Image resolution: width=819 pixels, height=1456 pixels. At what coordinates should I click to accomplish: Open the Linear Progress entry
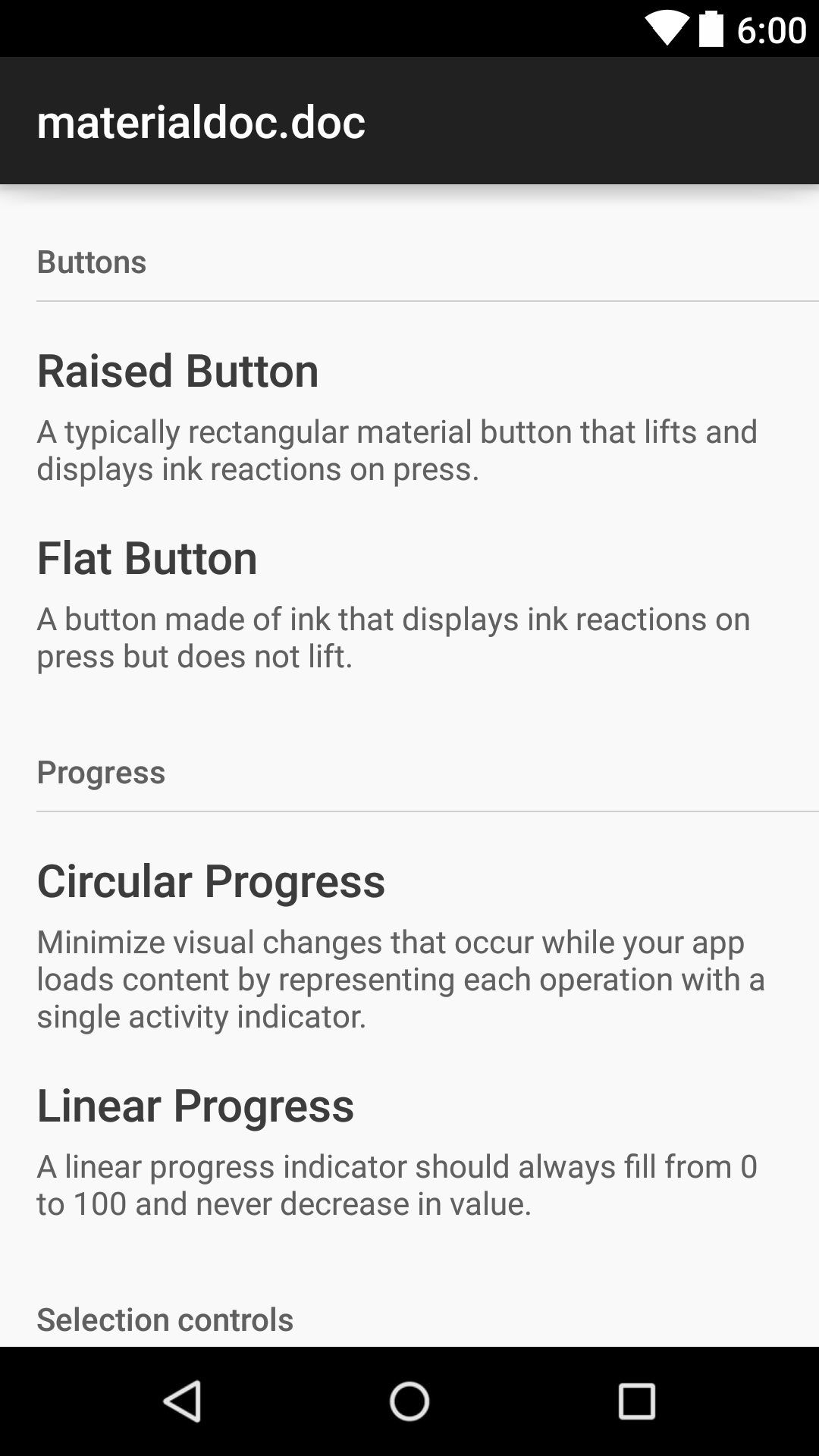click(409, 1150)
